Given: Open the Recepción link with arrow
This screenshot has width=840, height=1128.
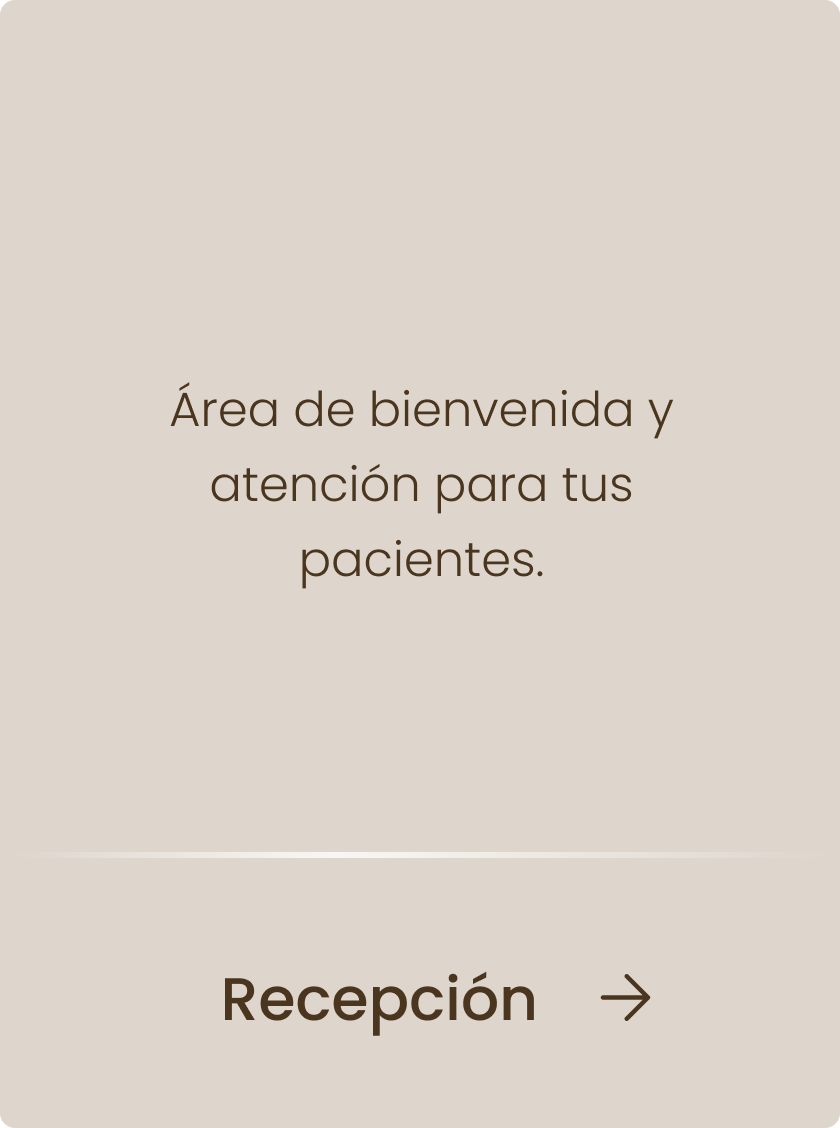Looking at the screenshot, I should pos(436,998).
